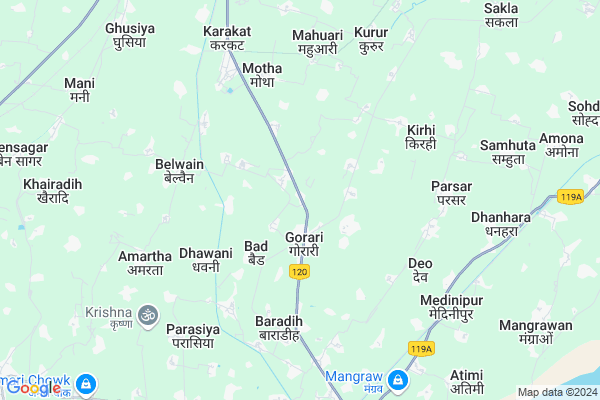Open the Krishna temple marker

pos(147,314)
